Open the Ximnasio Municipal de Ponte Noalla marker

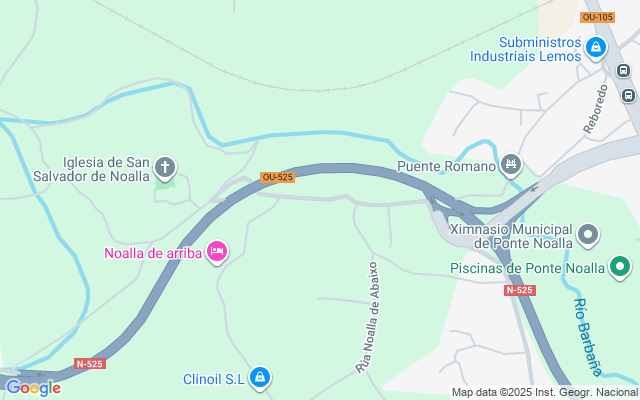point(589,236)
